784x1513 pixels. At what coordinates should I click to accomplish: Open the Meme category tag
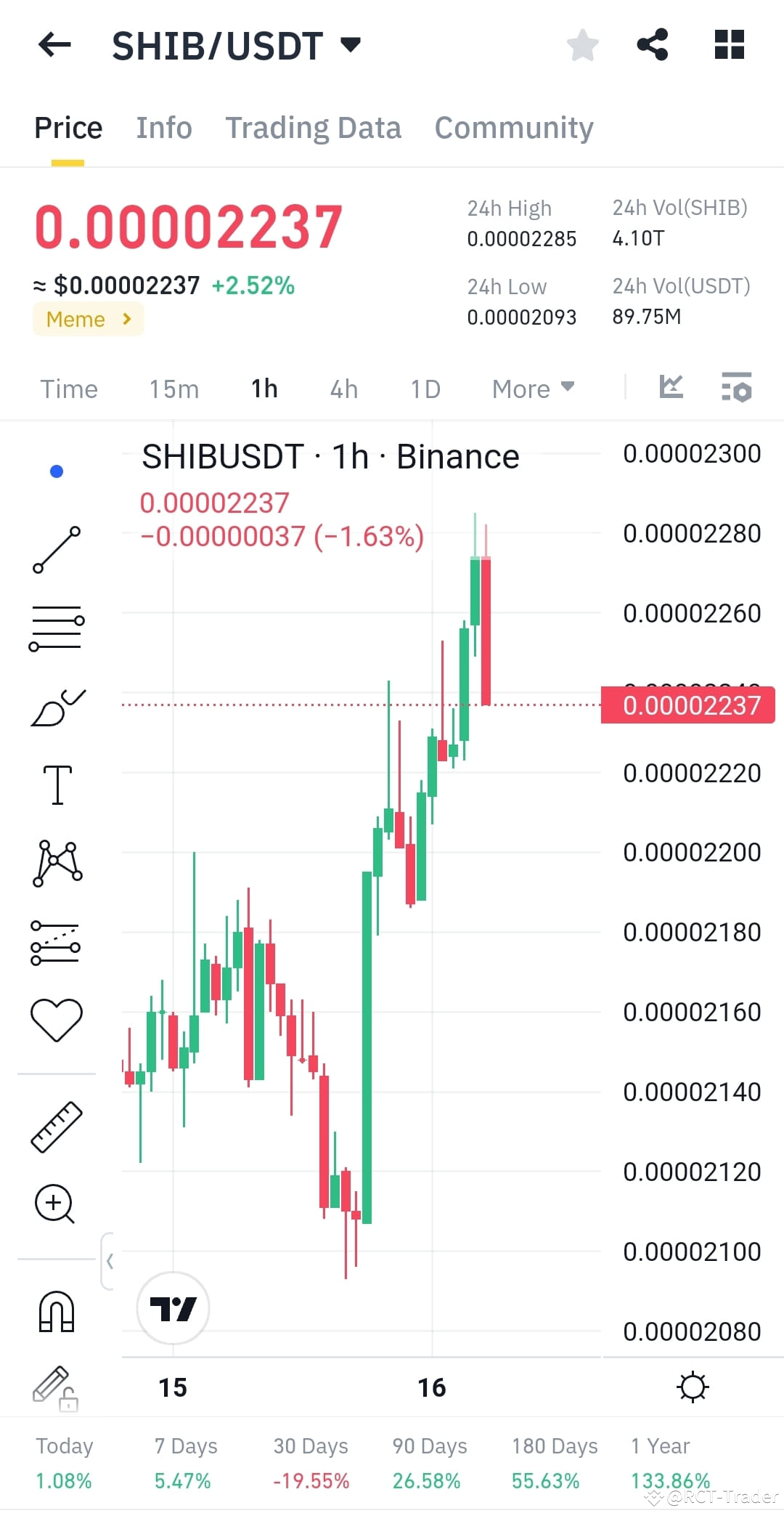click(x=88, y=319)
